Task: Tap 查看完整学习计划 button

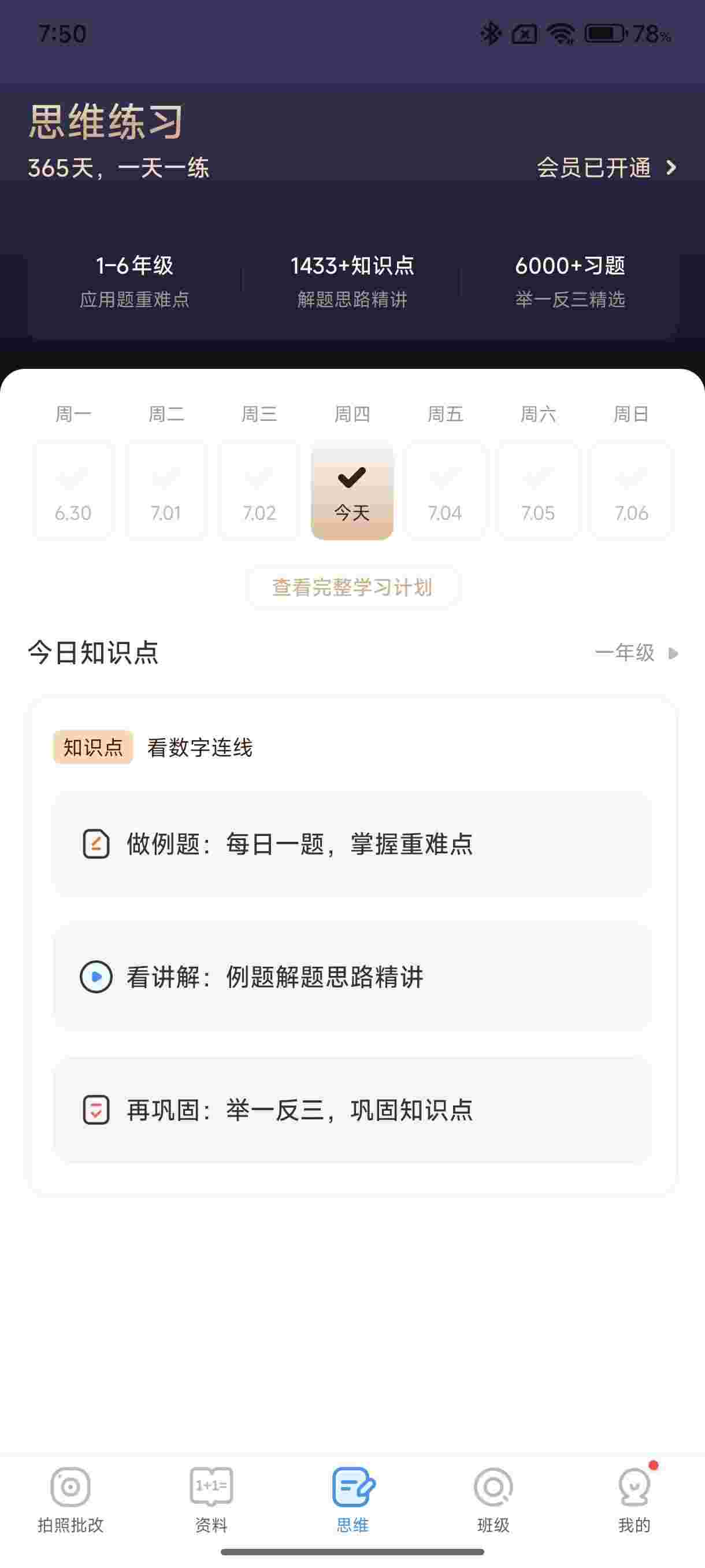Action: pyautogui.click(x=352, y=587)
